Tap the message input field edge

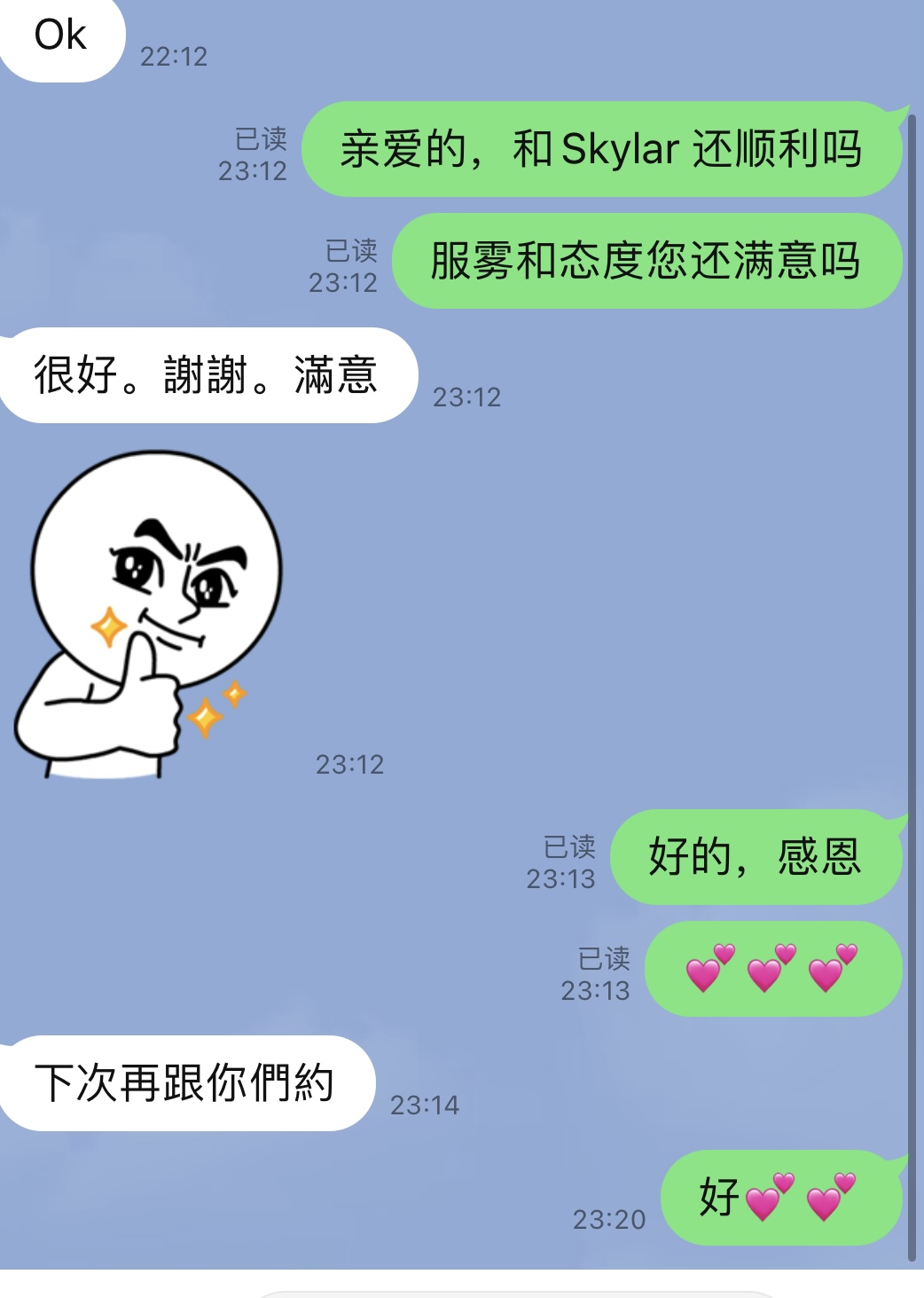[x=514, y=1294]
